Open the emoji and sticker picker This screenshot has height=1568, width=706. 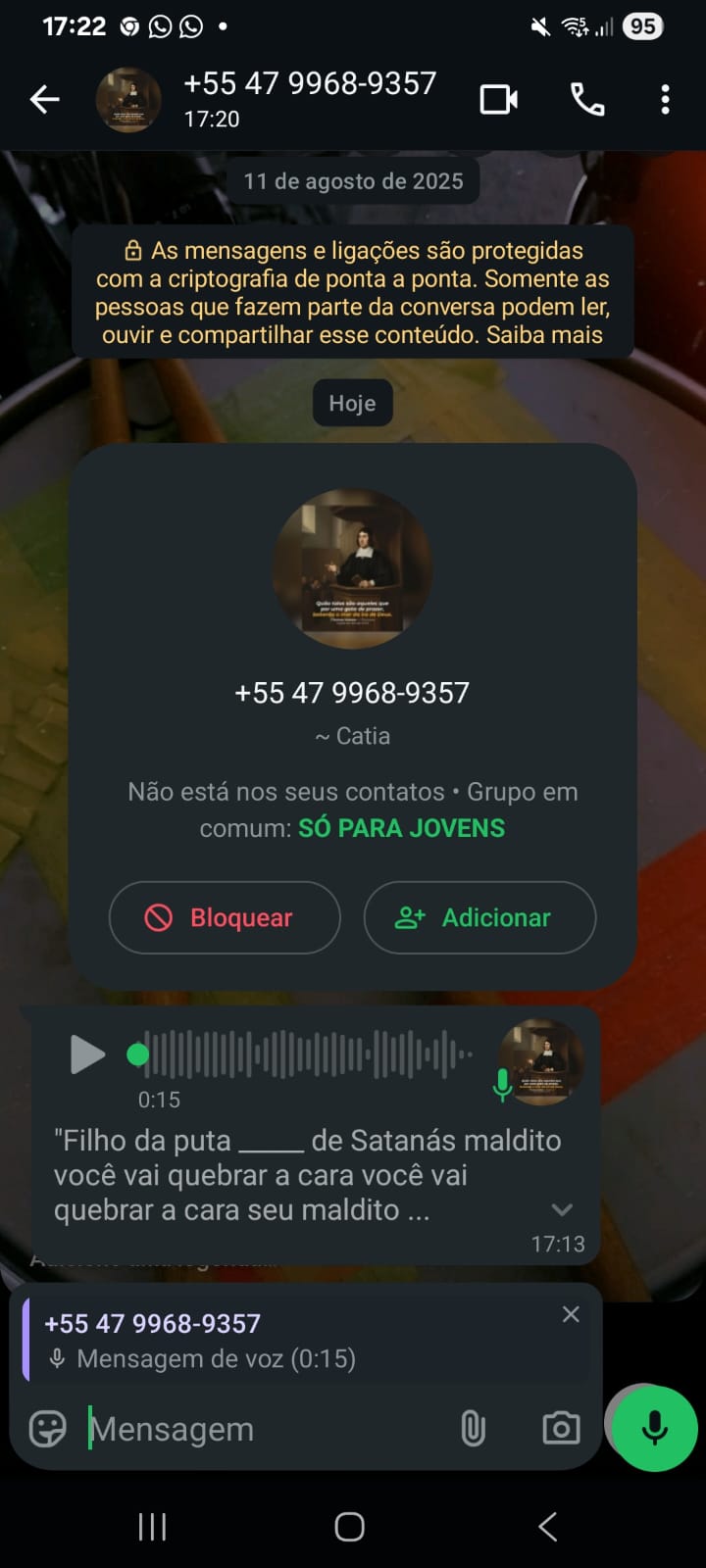tap(48, 1429)
